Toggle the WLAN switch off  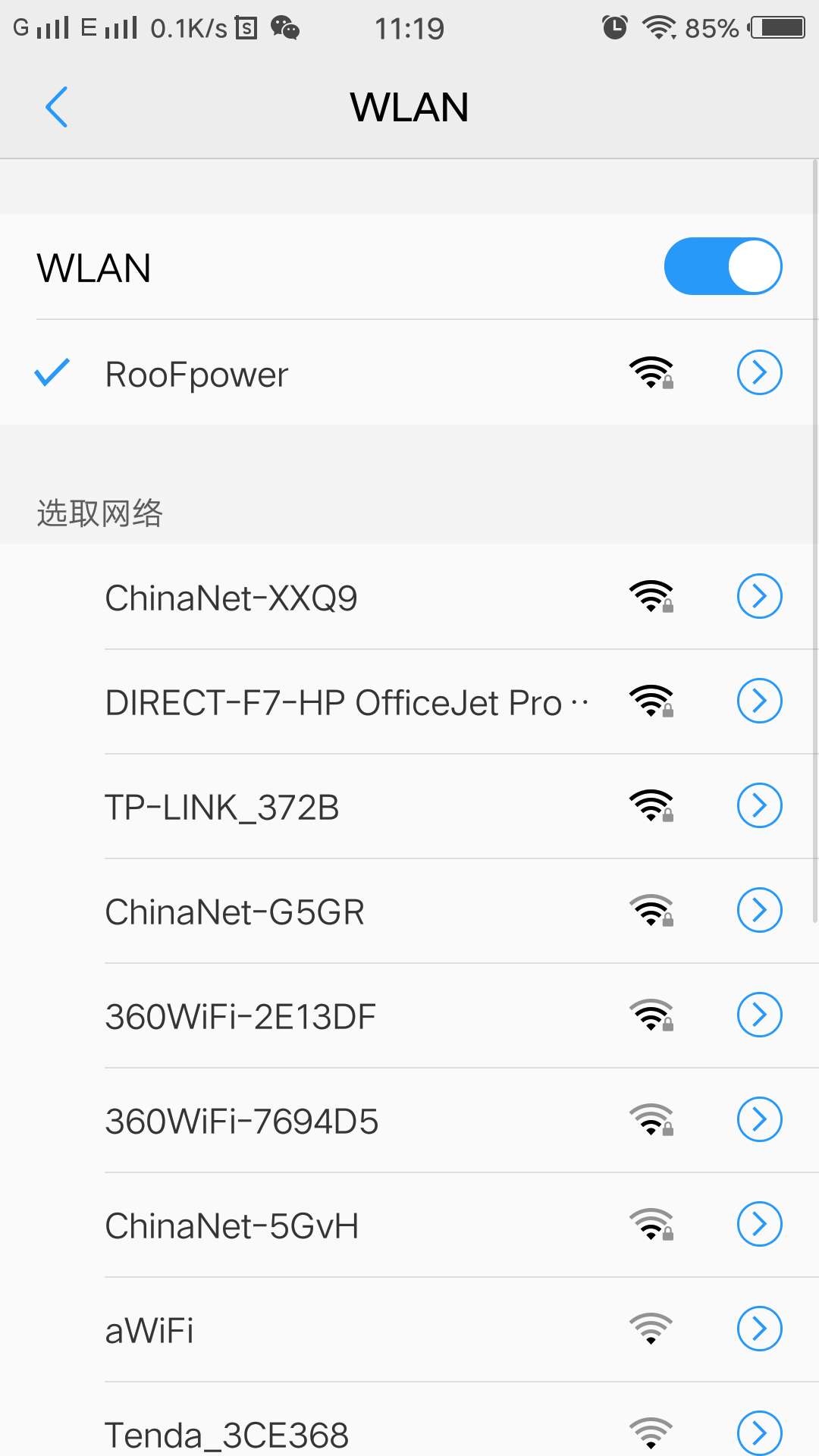point(722,265)
